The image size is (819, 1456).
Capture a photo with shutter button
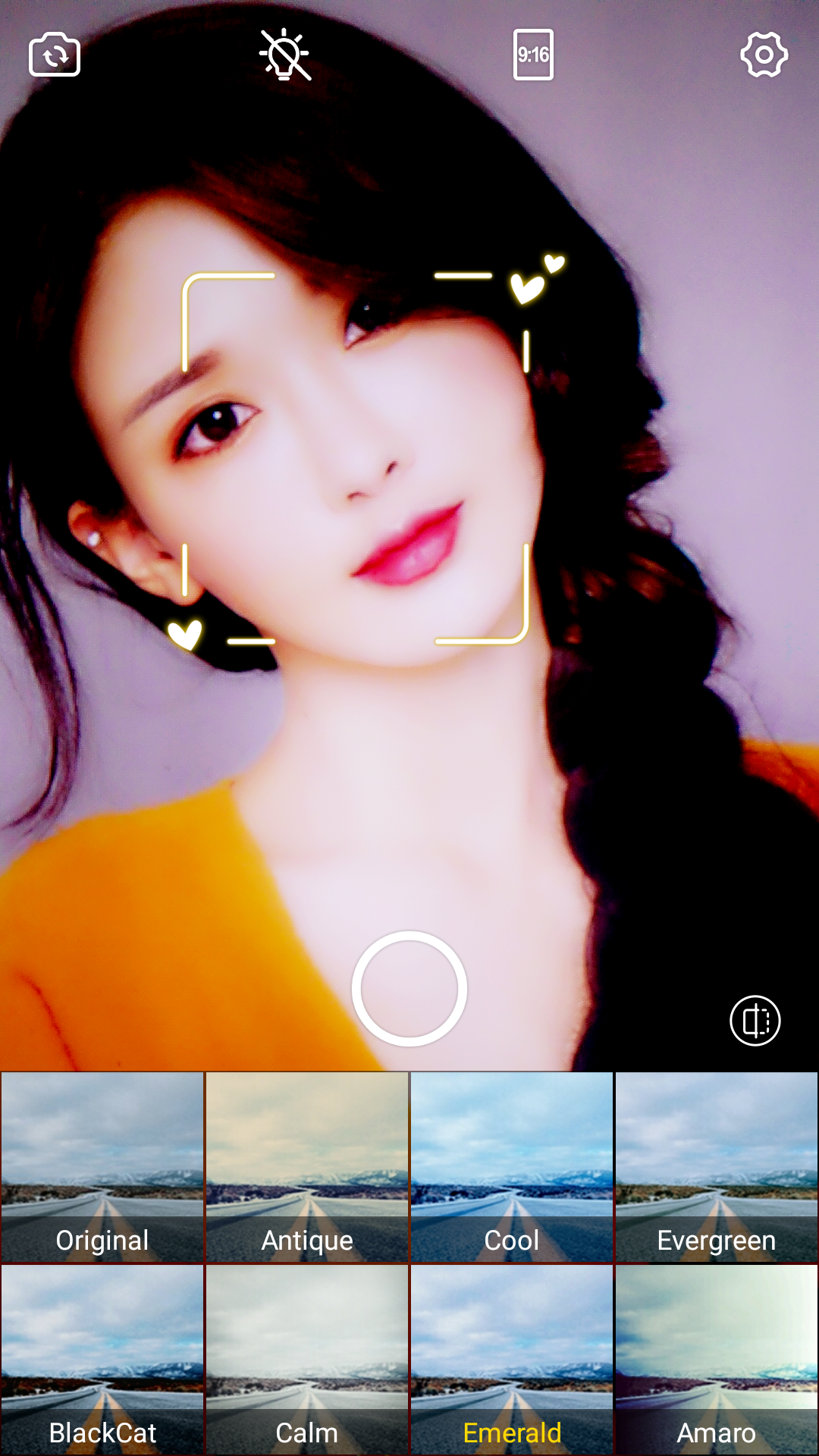(x=409, y=989)
